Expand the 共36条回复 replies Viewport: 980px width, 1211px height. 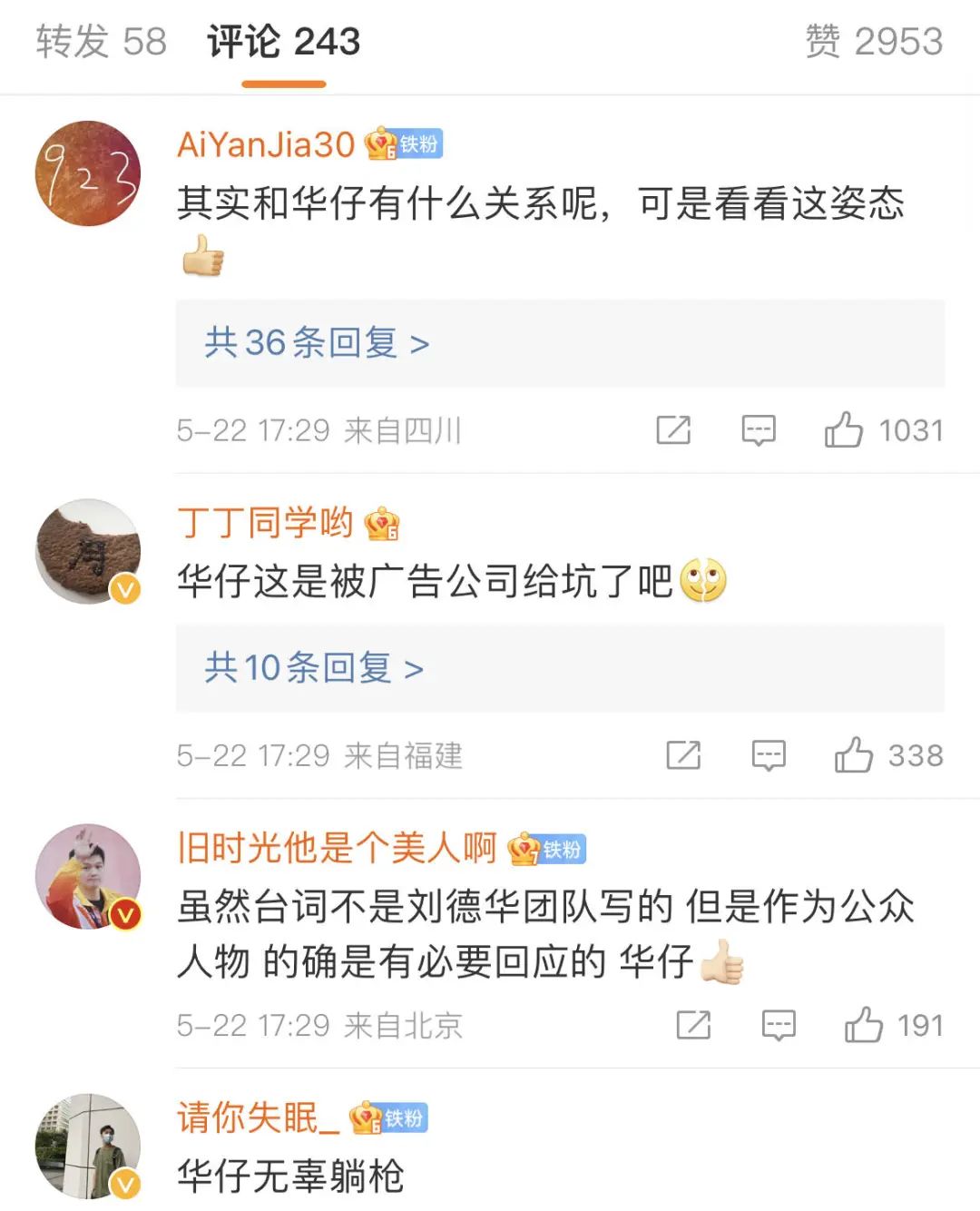tap(317, 343)
